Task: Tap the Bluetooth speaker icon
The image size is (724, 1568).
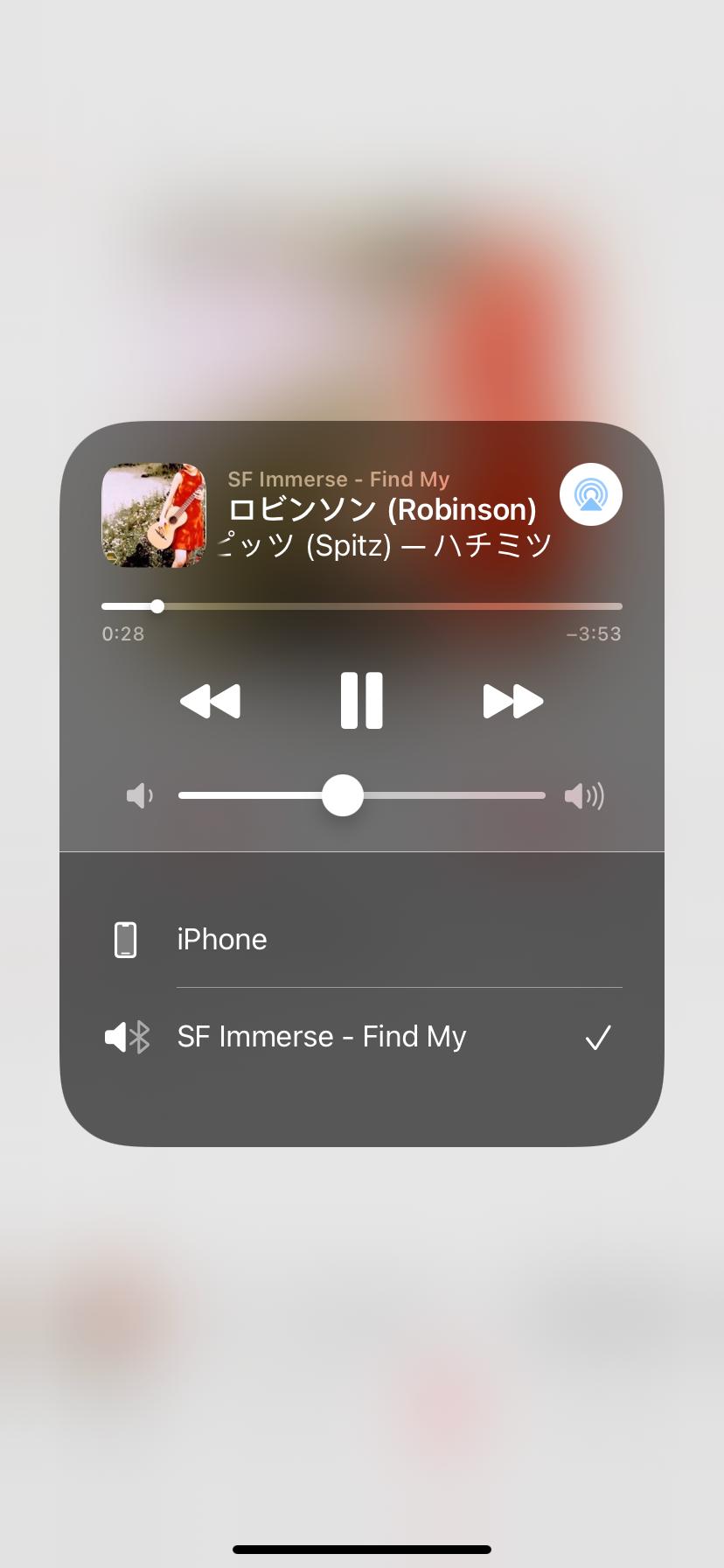Action: click(126, 1036)
